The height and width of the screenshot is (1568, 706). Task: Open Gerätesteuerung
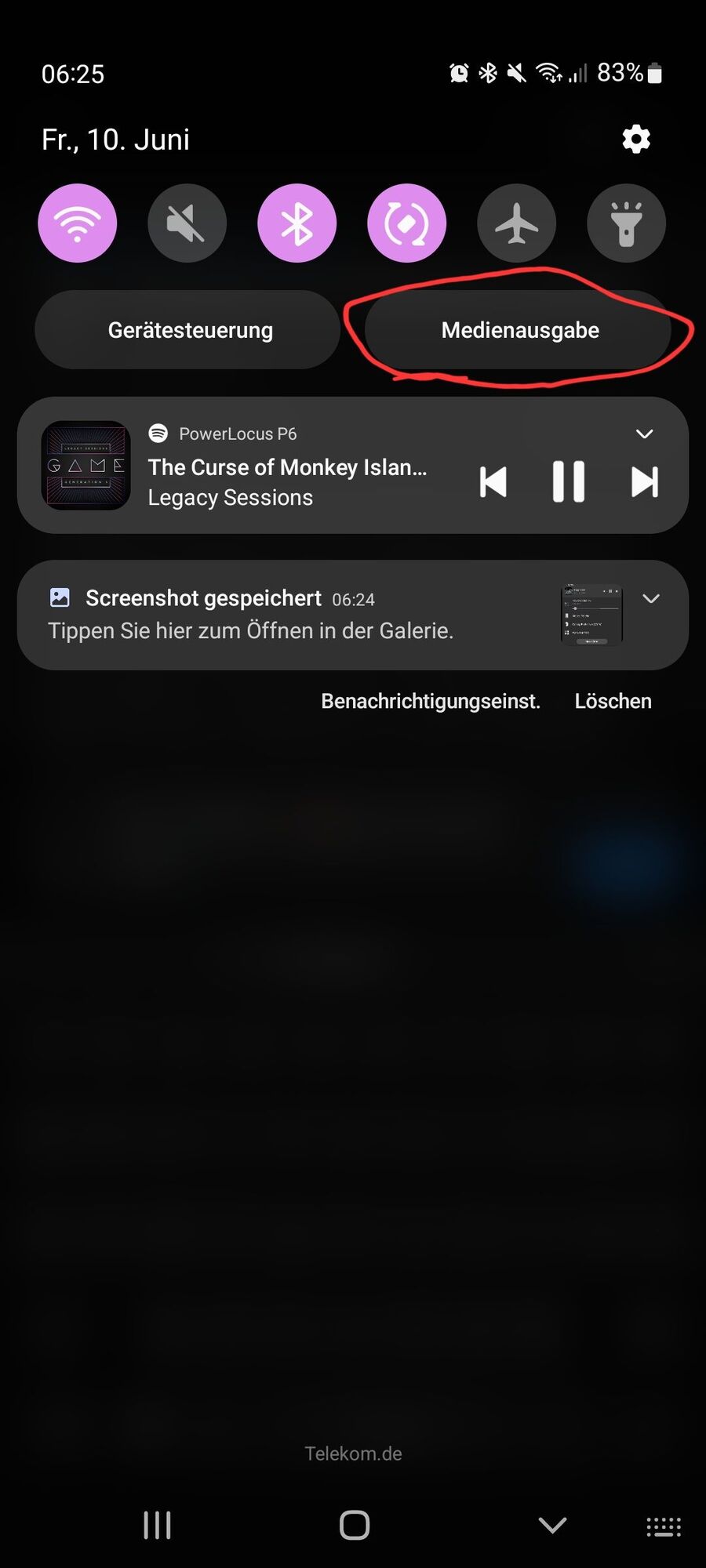pos(190,330)
